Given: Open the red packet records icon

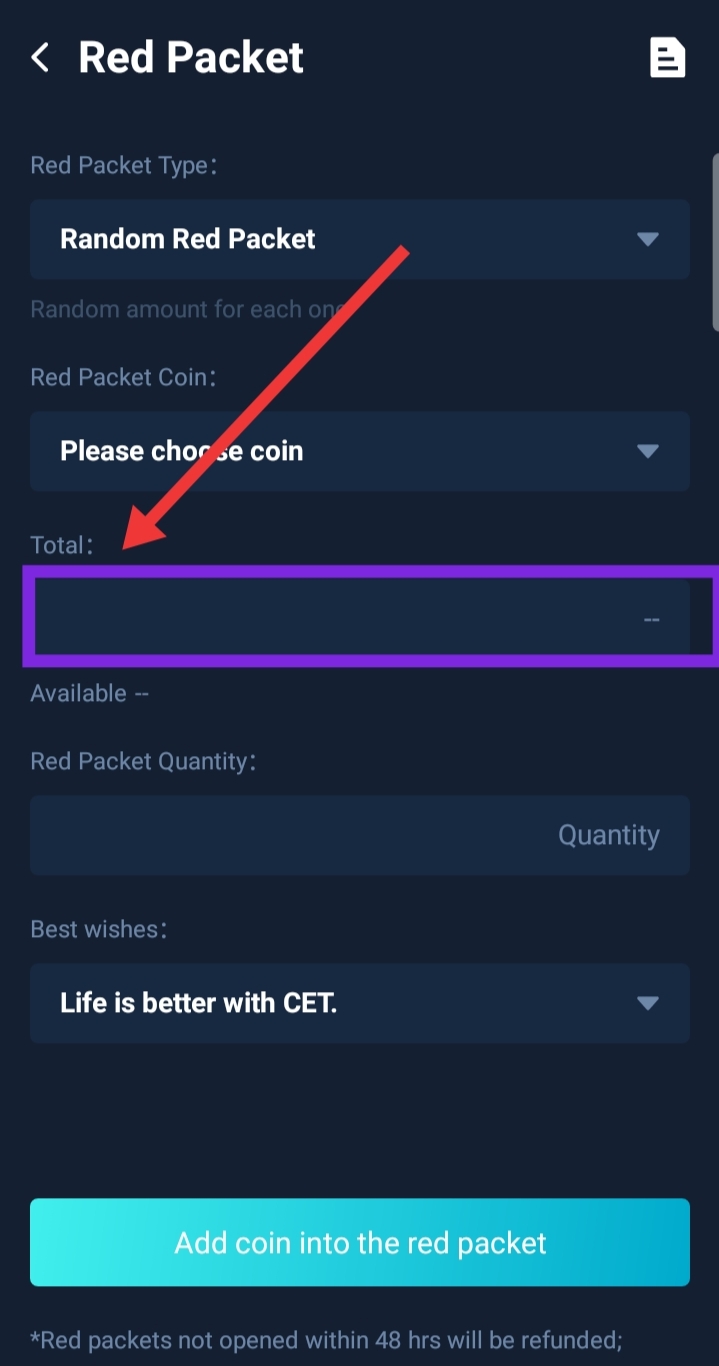Looking at the screenshot, I should click(x=667, y=58).
